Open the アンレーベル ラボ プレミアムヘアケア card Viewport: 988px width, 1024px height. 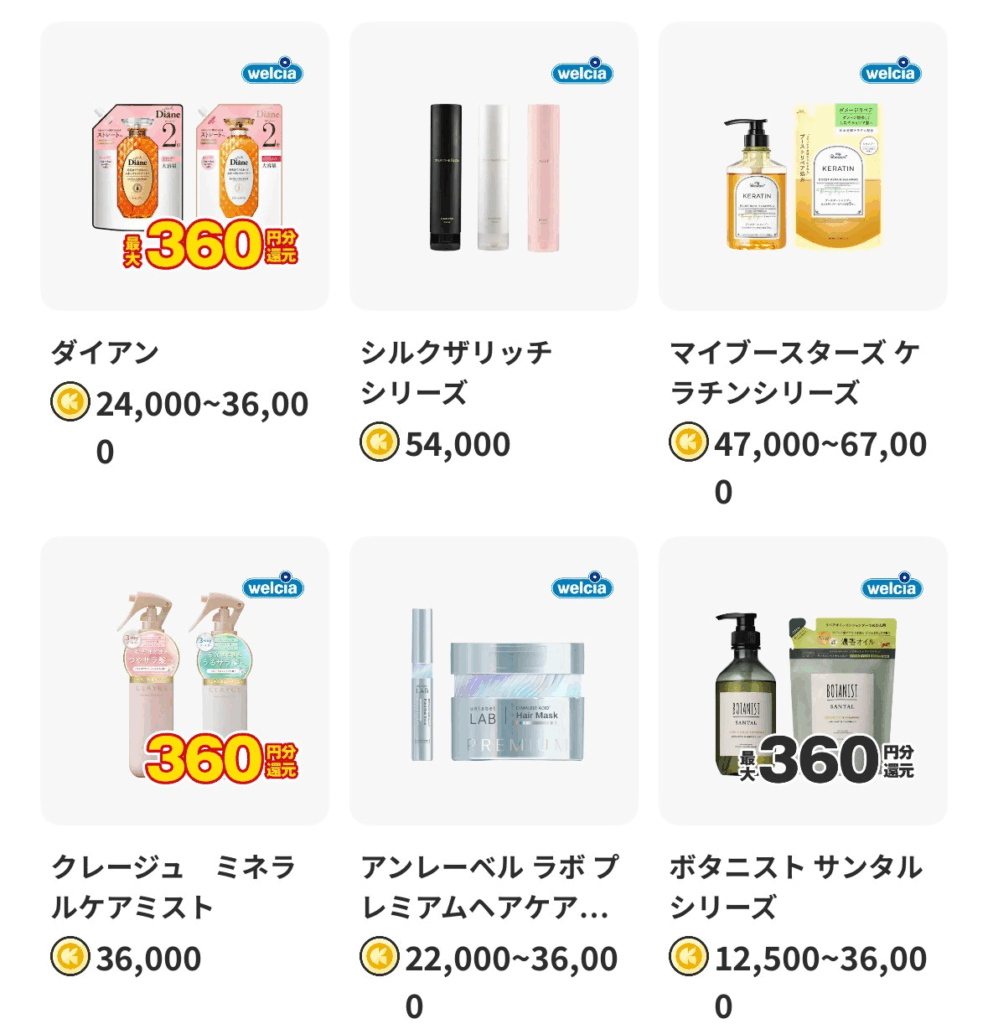tap(493, 680)
